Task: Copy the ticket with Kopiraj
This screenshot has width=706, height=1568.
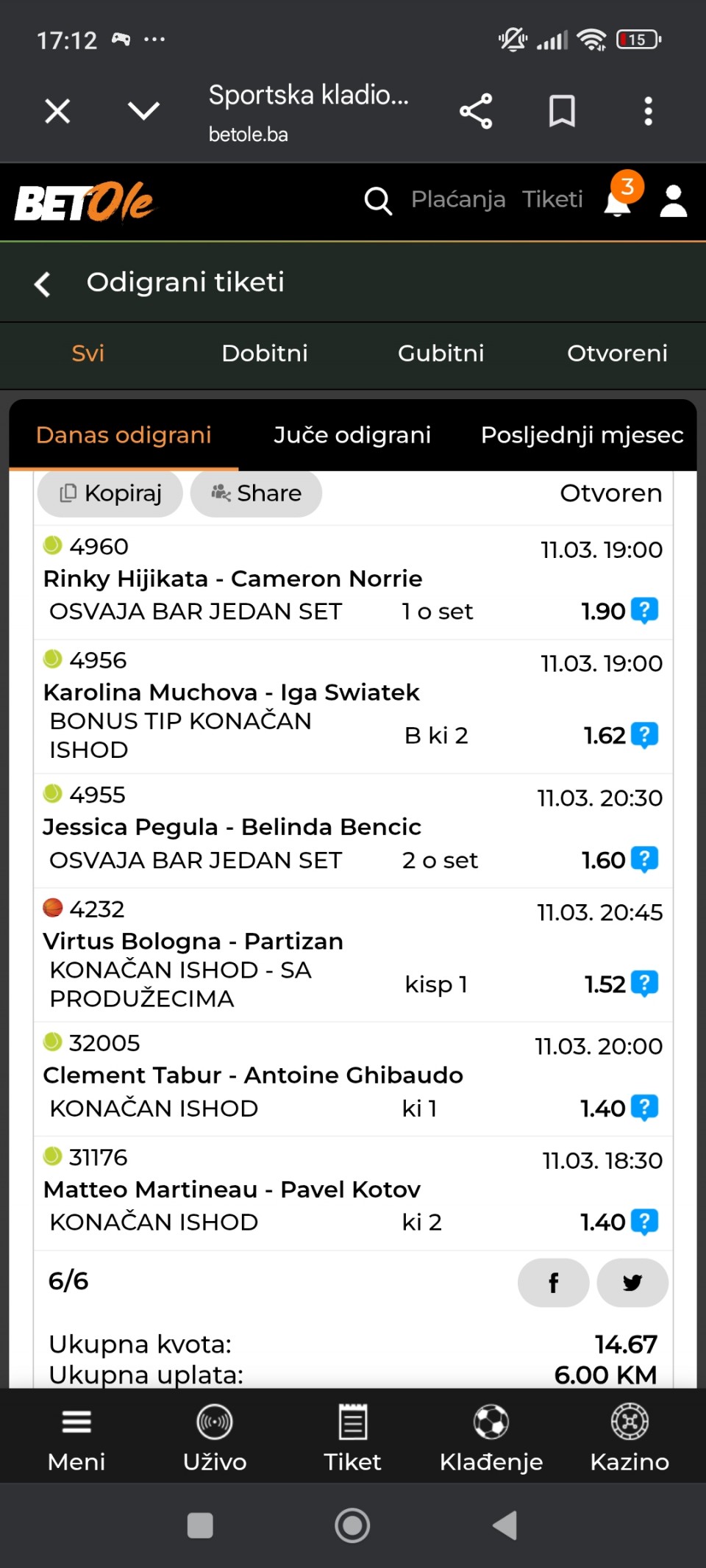Action: coord(110,493)
